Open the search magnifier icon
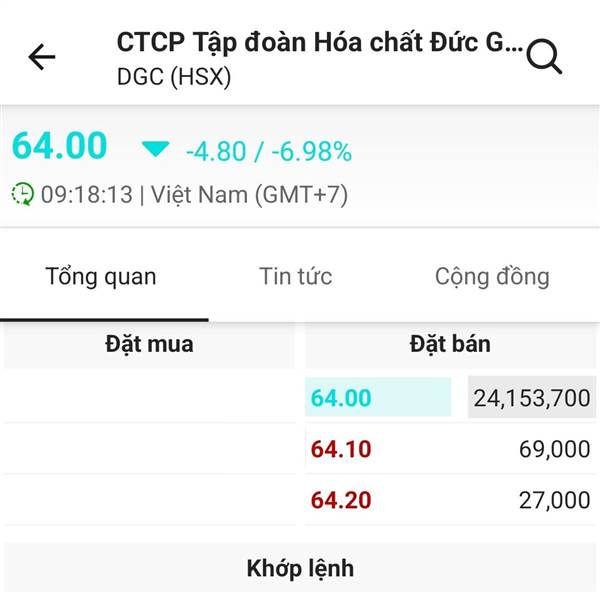This screenshot has height=600, width=600. tap(544, 57)
